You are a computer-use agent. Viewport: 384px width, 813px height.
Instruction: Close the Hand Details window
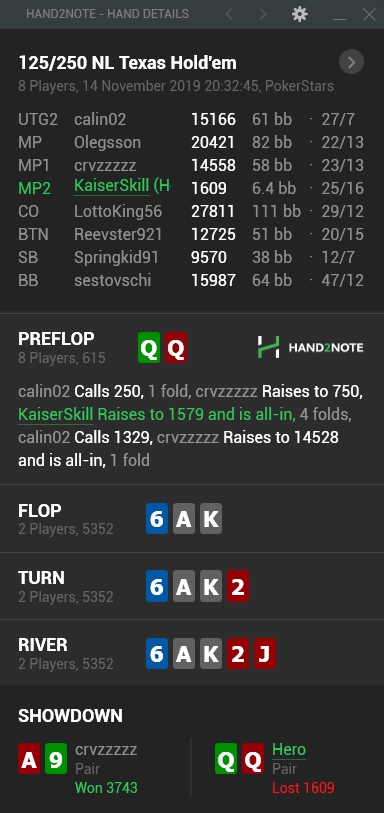pos(369,14)
